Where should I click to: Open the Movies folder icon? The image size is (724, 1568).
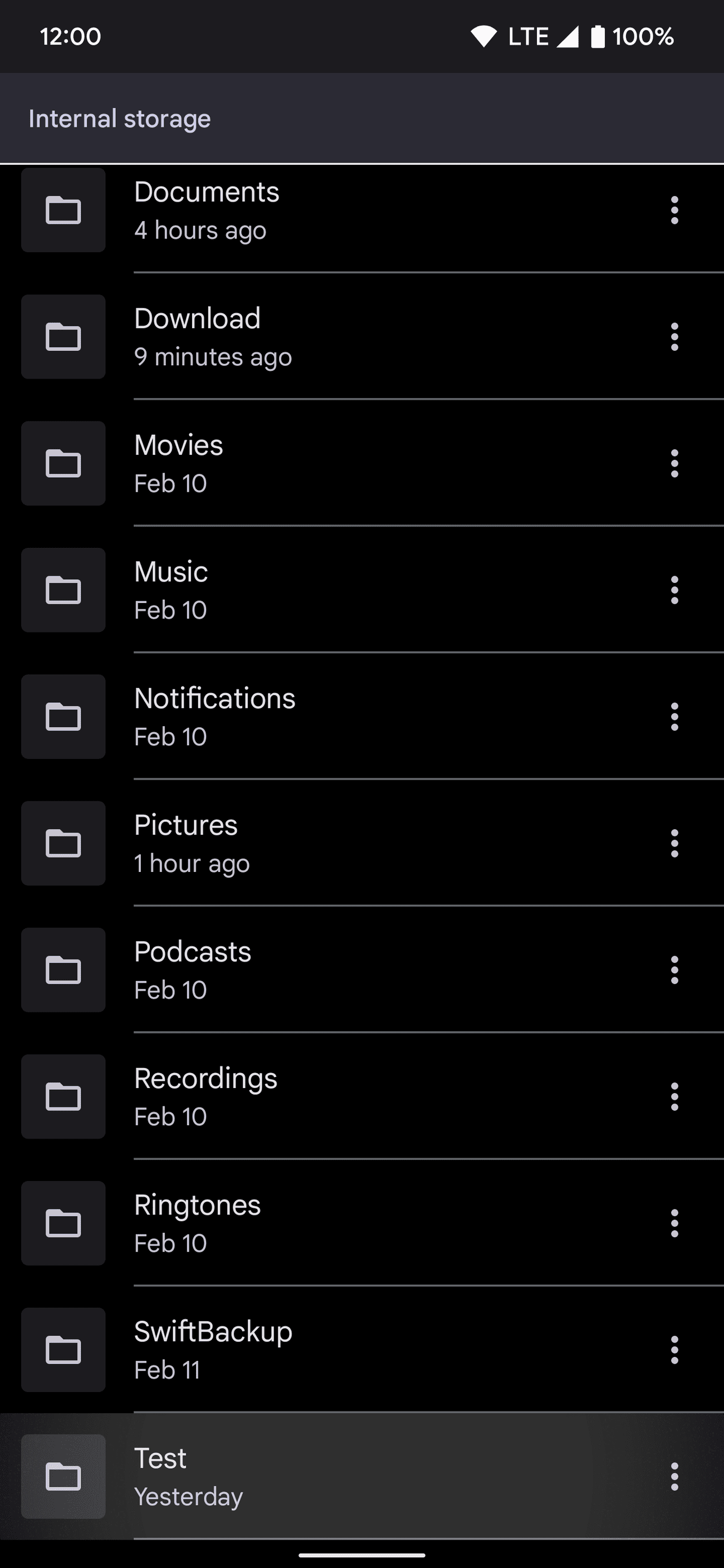pyautogui.click(x=63, y=463)
